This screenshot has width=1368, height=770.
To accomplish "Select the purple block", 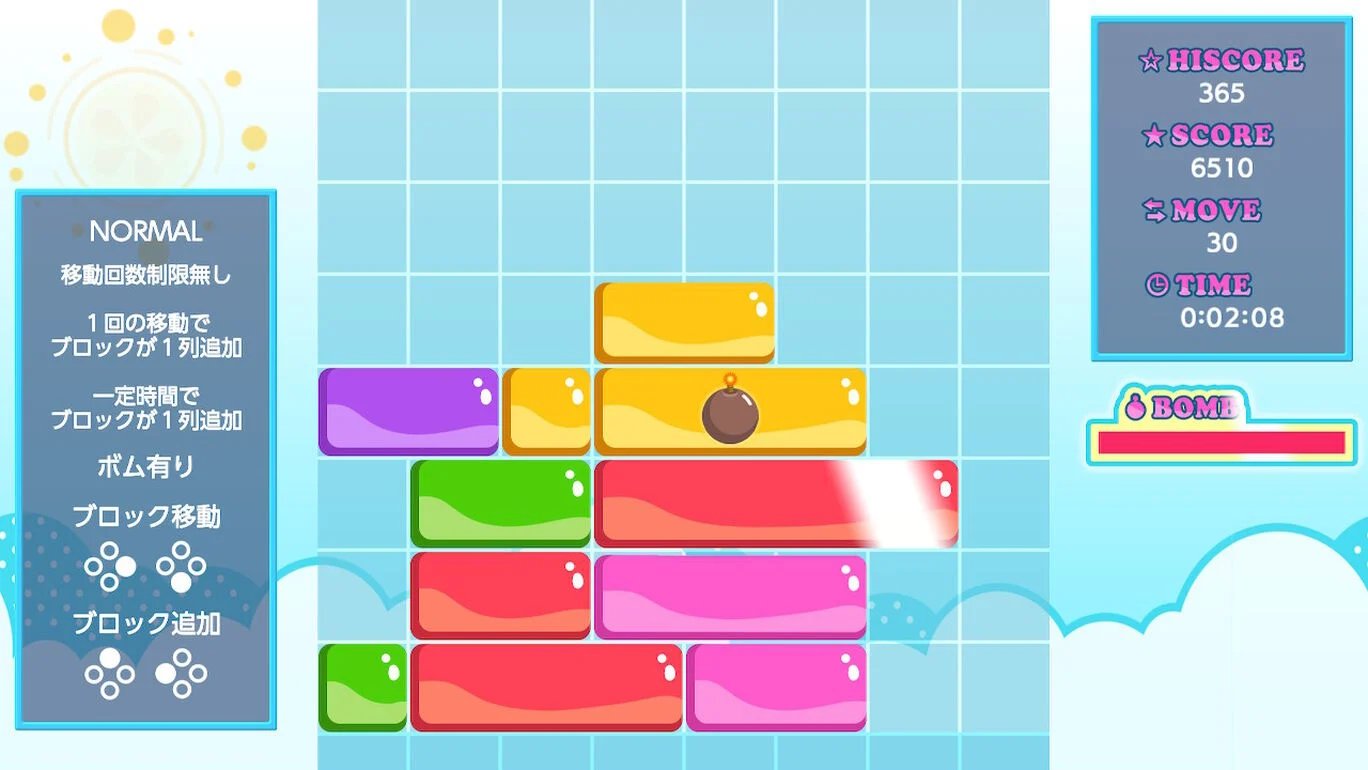I will coord(409,411).
